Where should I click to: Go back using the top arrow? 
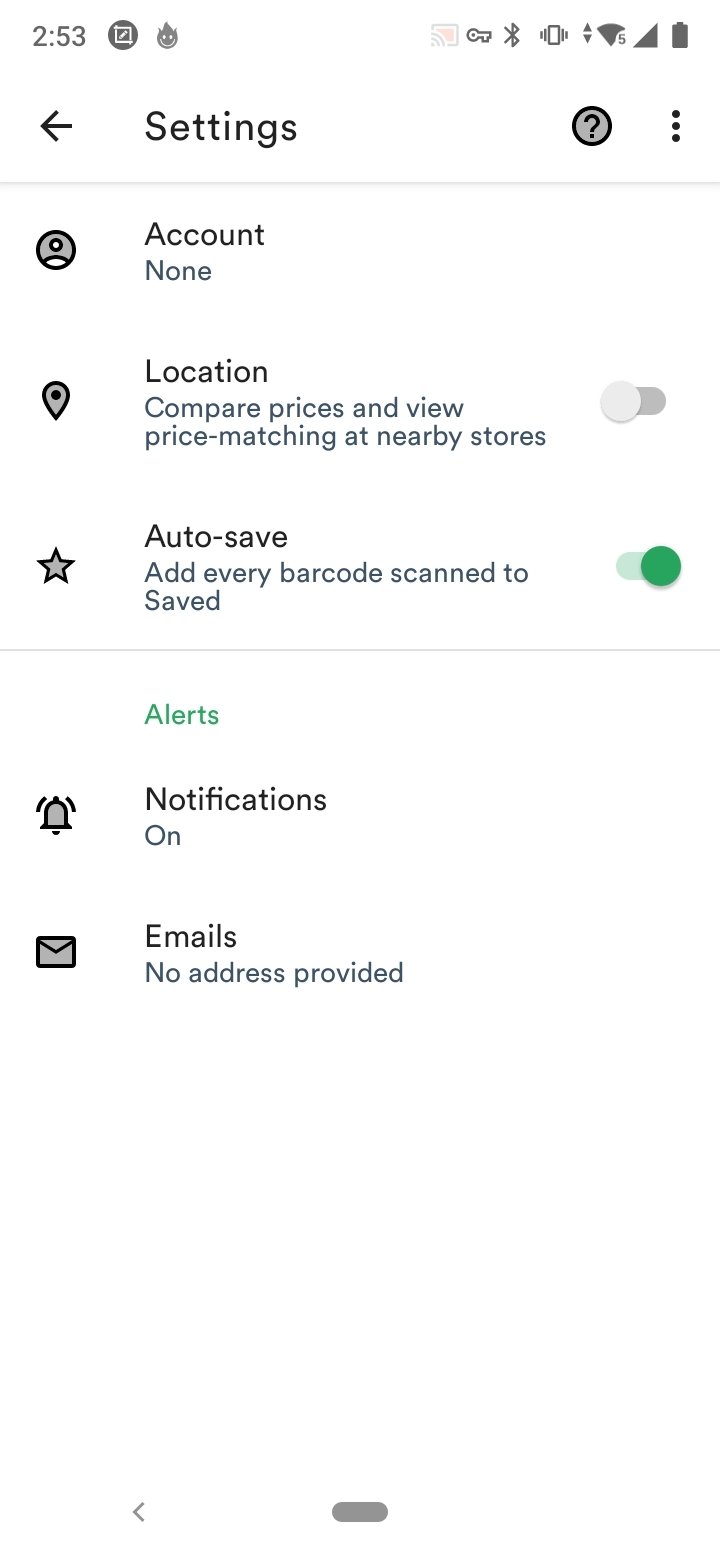click(56, 127)
